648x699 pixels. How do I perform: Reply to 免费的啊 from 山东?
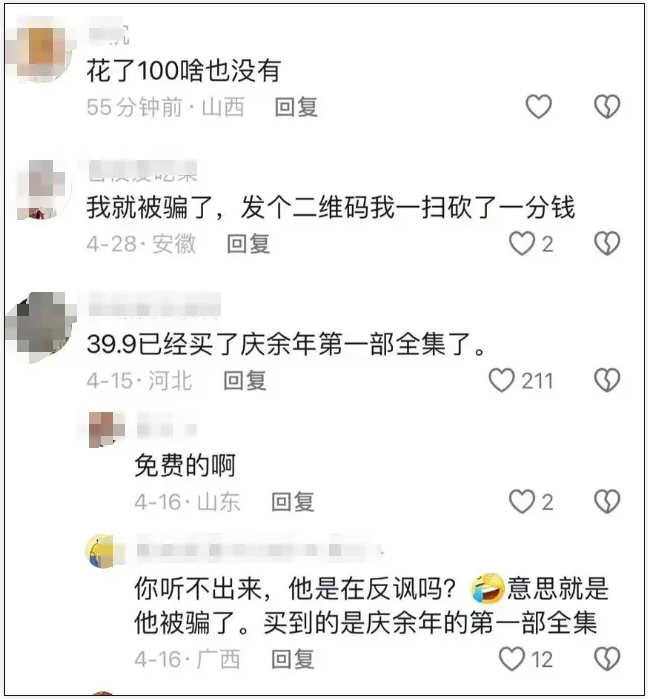tap(293, 501)
